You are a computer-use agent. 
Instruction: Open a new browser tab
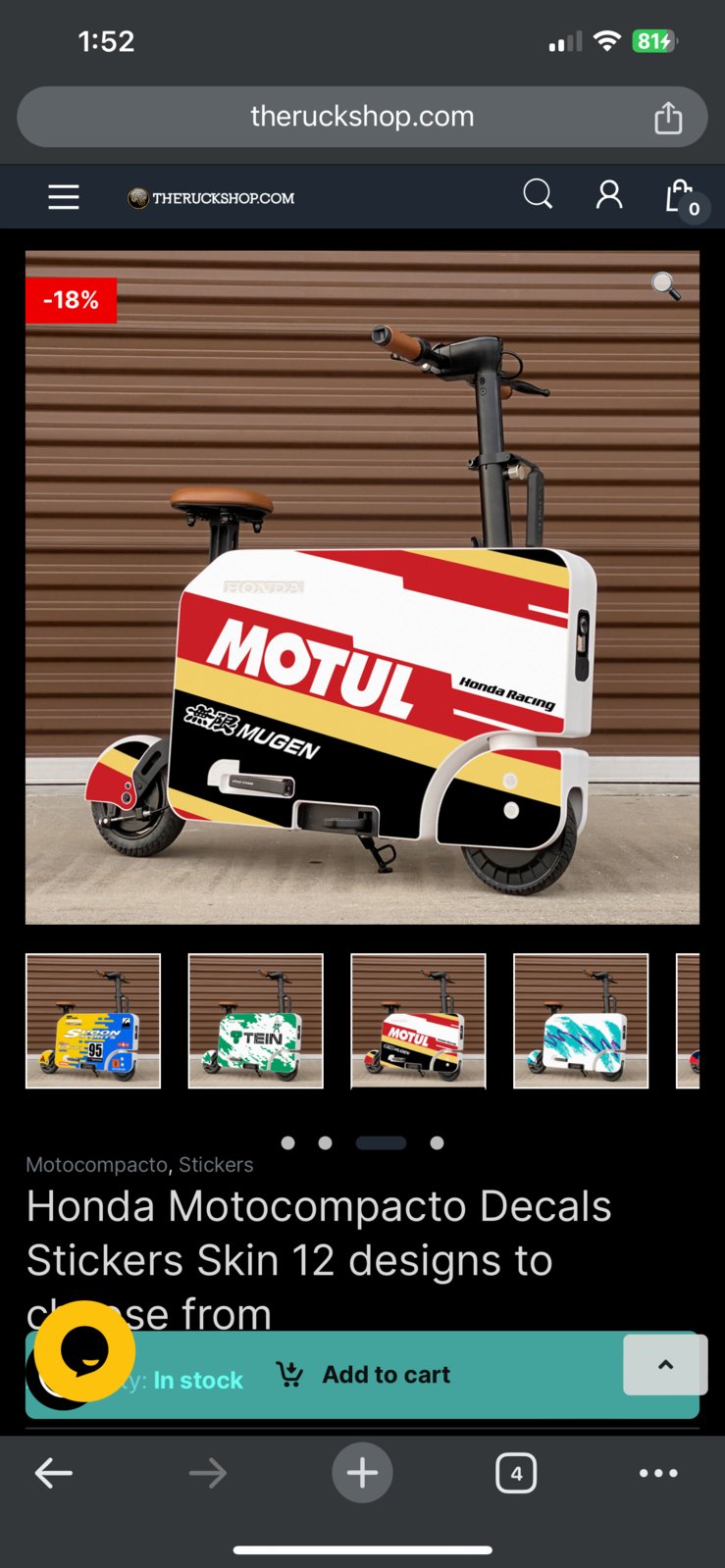[x=362, y=1472]
